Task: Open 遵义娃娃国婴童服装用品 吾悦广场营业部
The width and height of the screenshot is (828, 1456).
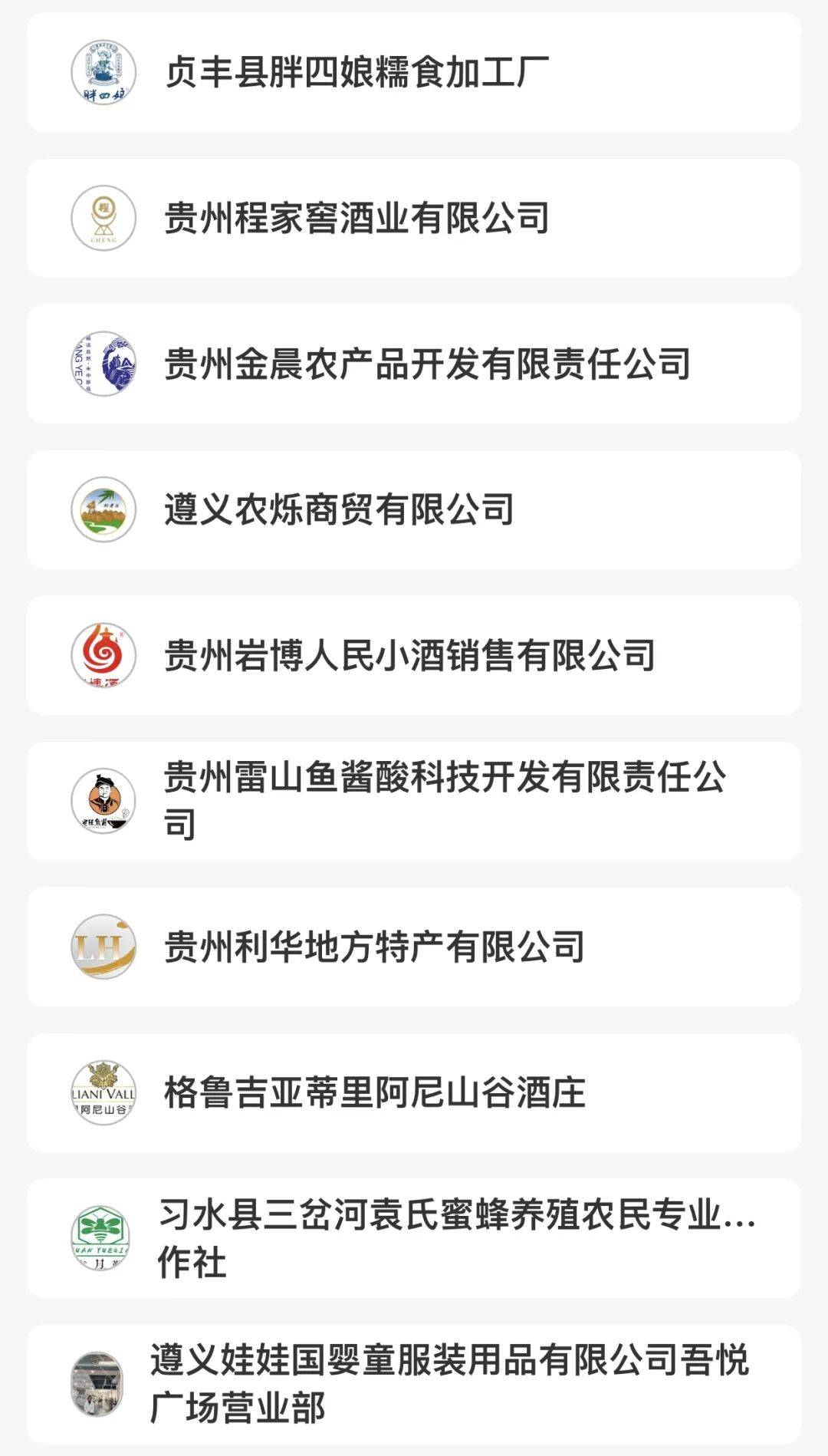Action: (414, 1384)
